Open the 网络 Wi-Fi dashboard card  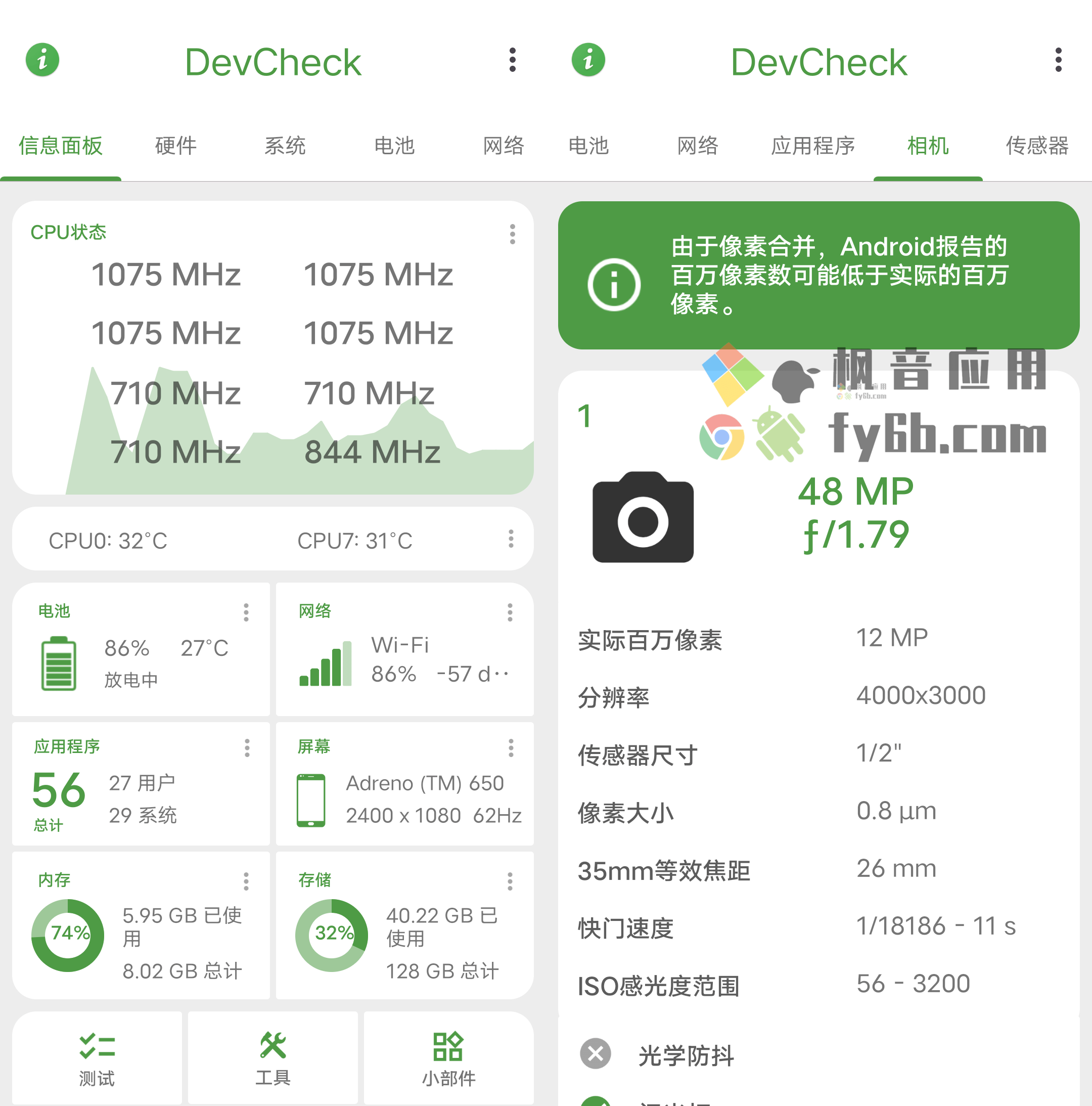(x=404, y=650)
